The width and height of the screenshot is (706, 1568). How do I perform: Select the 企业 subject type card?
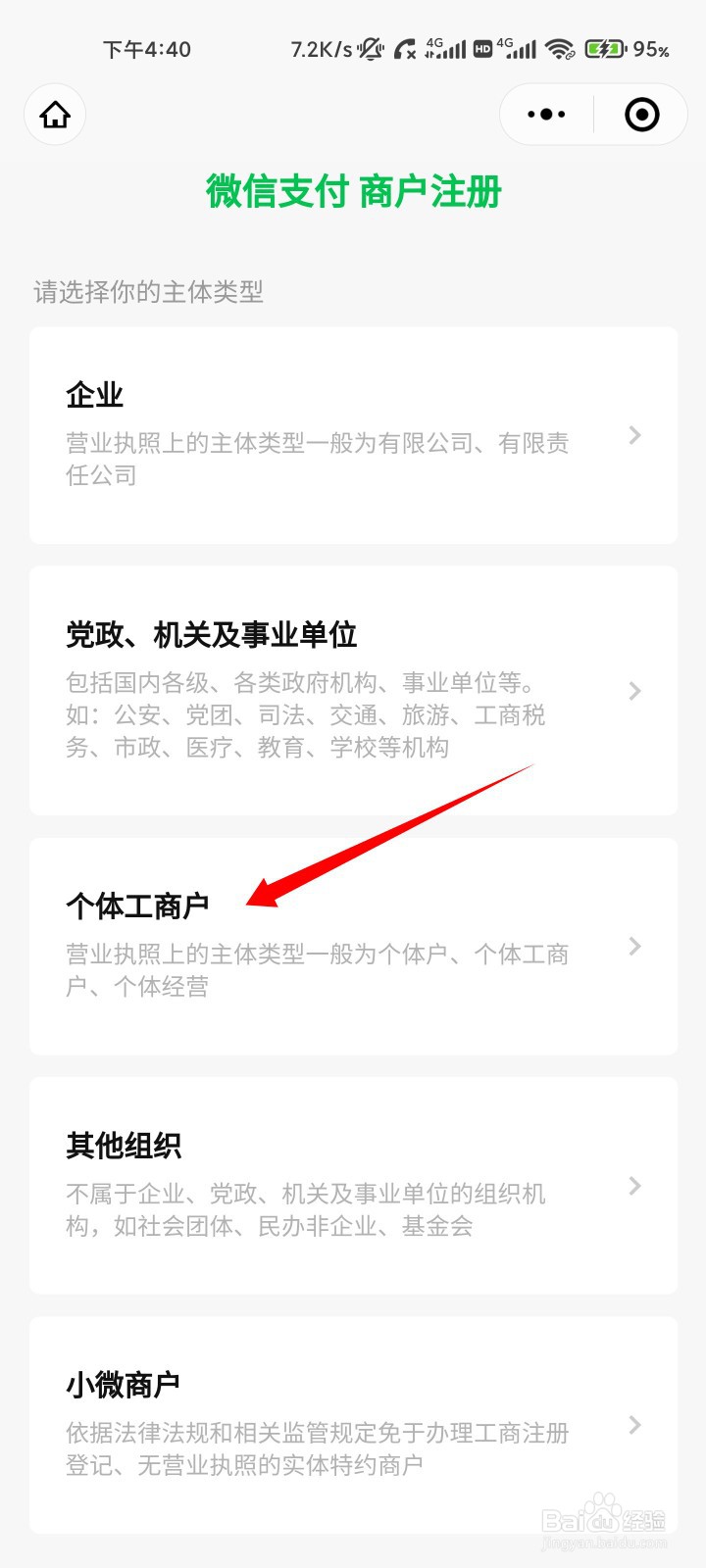(353, 434)
